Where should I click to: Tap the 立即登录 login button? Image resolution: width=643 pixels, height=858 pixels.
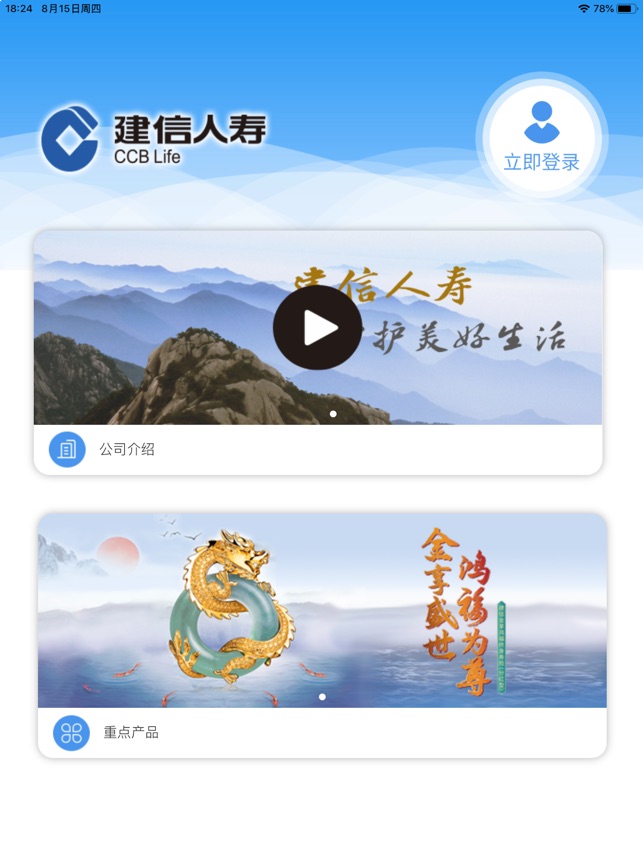[541, 136]
